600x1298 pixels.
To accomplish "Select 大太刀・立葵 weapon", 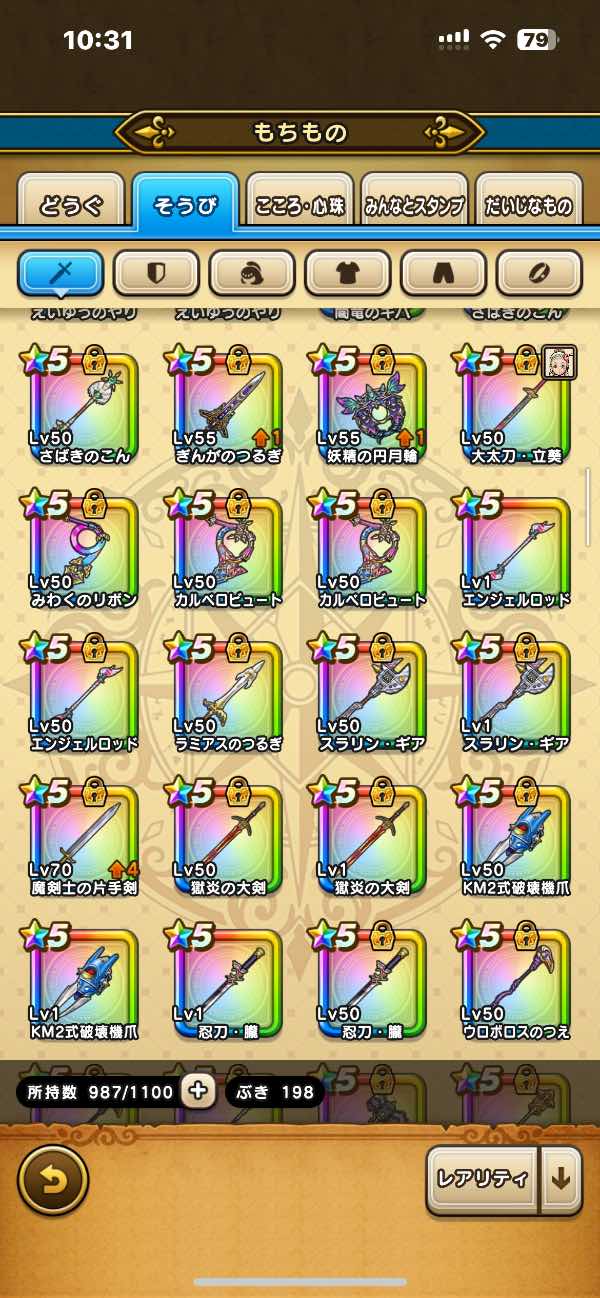I will tap(515, 405).
